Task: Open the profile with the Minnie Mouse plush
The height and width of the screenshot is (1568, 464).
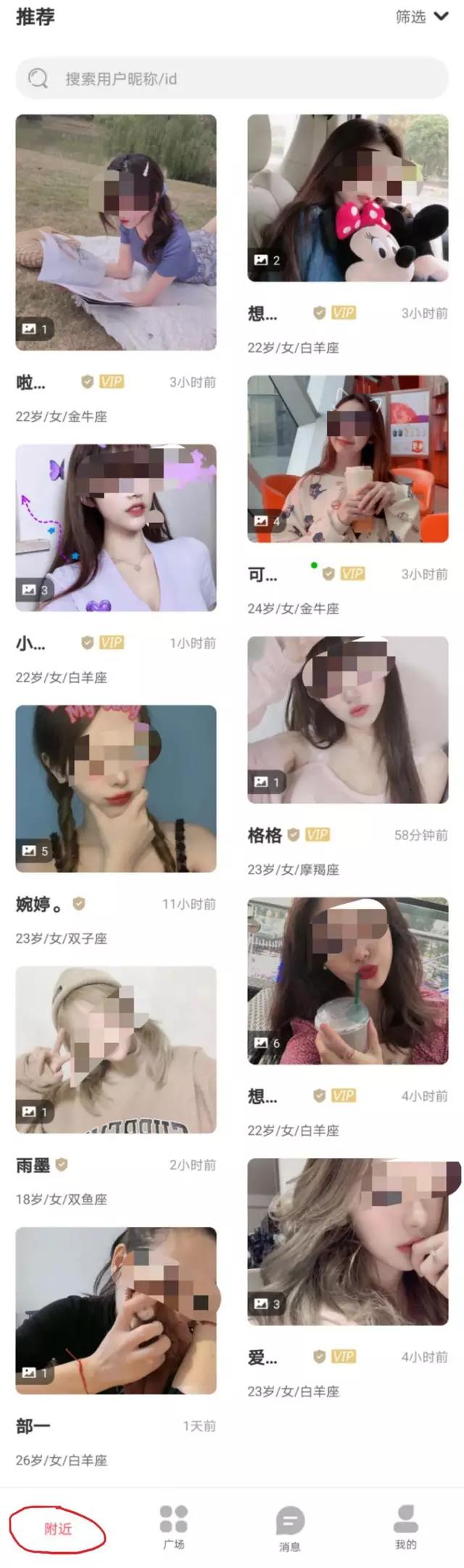Action: click(x=347, y=198)
